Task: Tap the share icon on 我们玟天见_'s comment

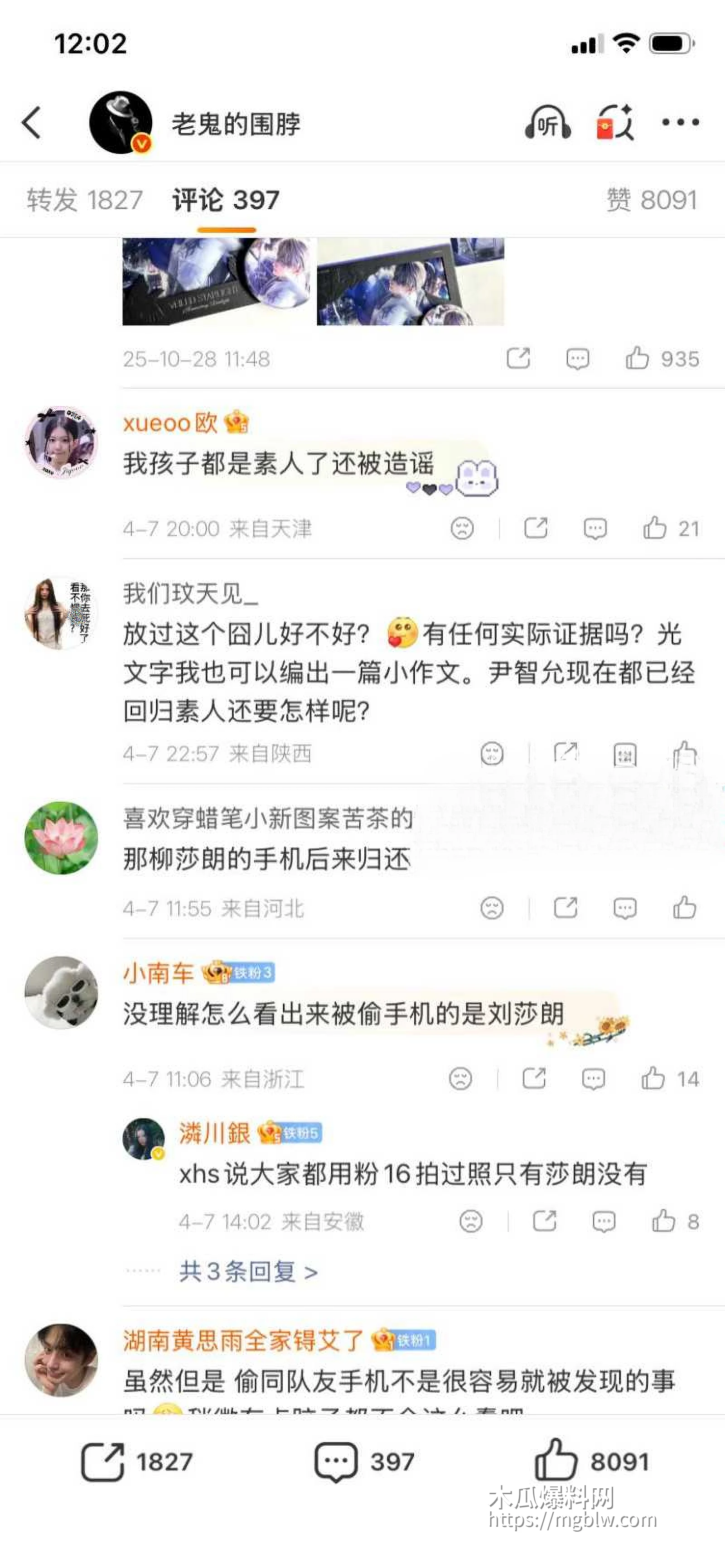Action: (565, 754)
